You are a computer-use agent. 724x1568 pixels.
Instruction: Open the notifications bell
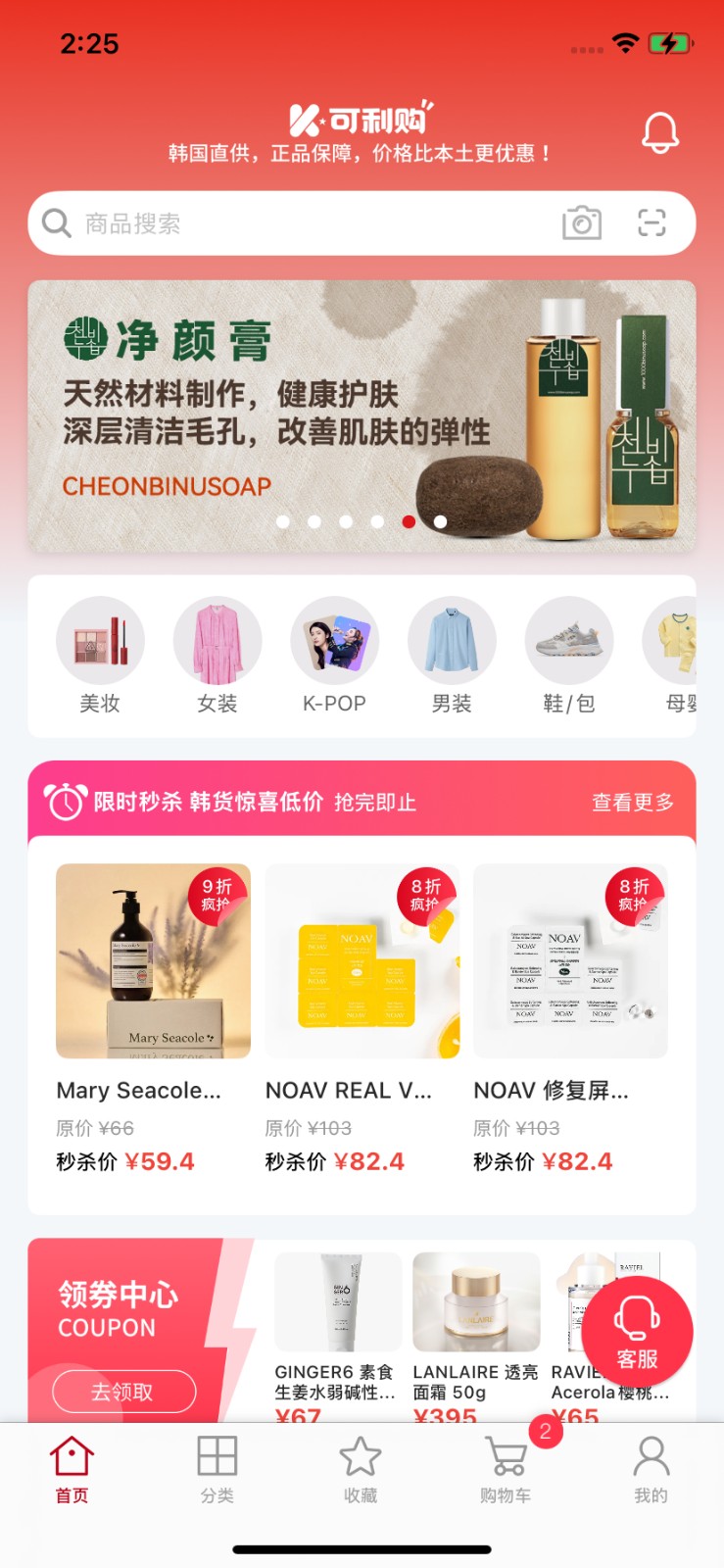(x=659, y=132)
